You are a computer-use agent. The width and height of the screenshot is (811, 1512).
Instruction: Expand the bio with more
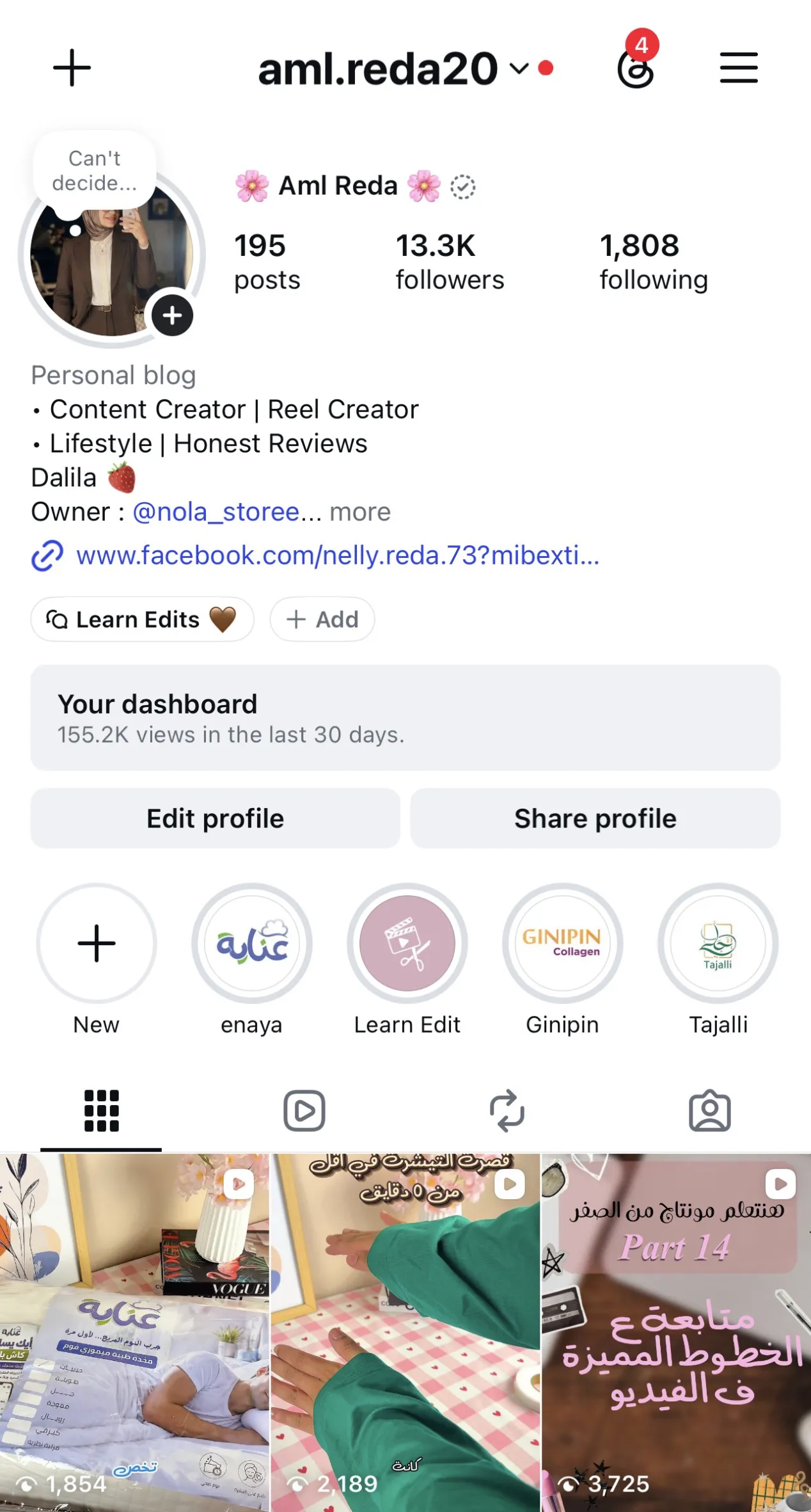360,512
